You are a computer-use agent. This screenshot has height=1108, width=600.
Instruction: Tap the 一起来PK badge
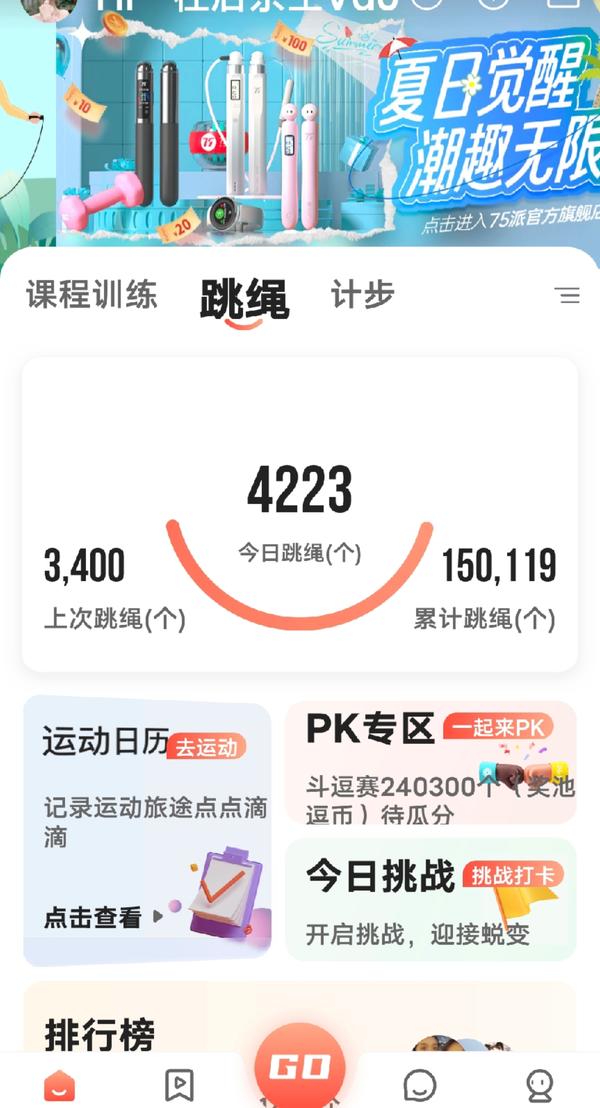point(497,727)
